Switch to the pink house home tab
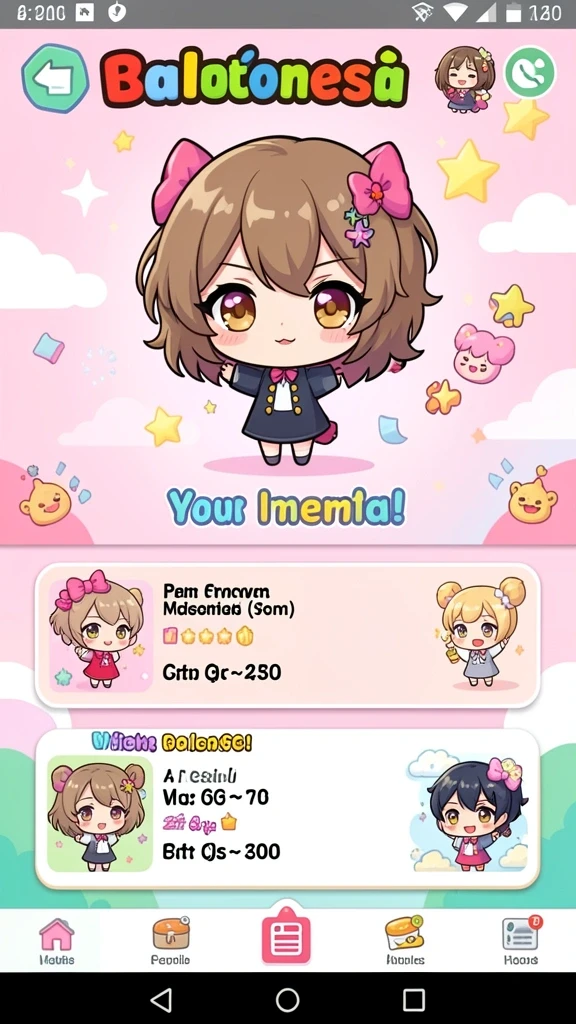This screenshot has height=1024, width=576. click(x=57, y=940)
